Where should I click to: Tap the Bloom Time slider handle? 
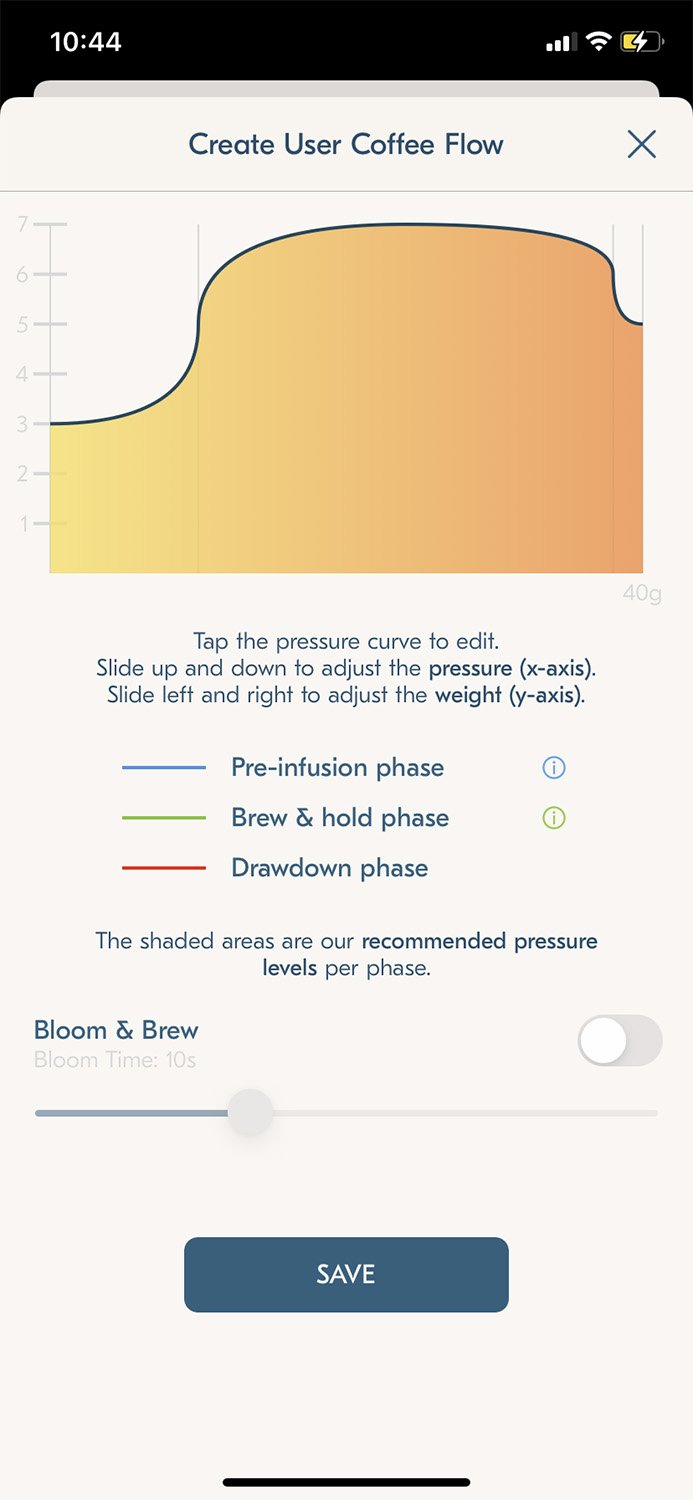pyautogui.click(x=250, y=1112)
